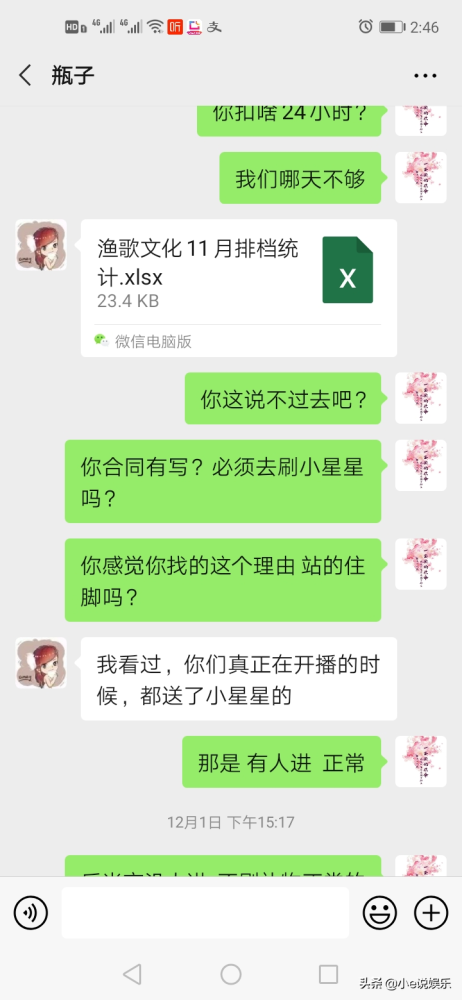
Task: Open the plus attachment menu
Action: point(431,913)
